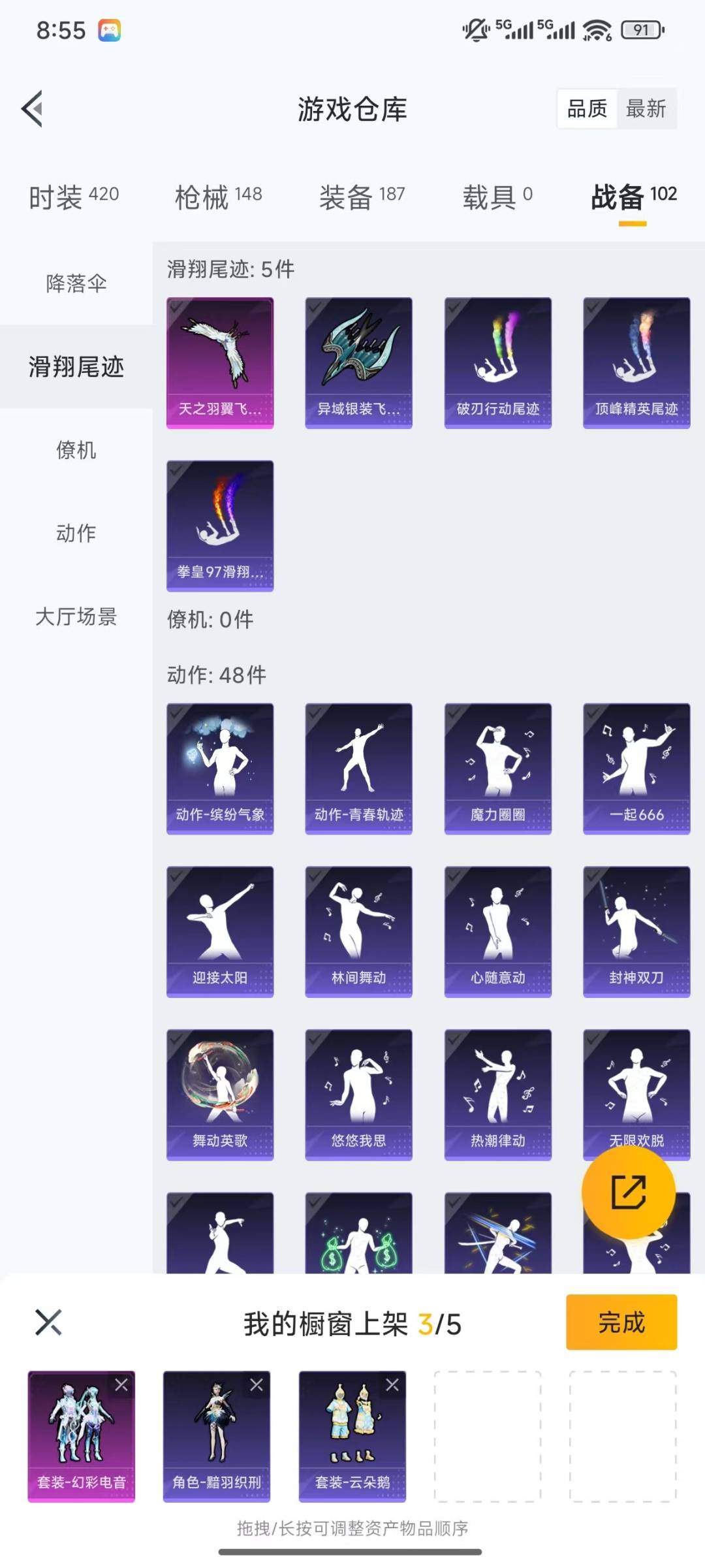705x1568 pixels.
Task: Open the 载具 tab
Action: (x=497, y=196)
